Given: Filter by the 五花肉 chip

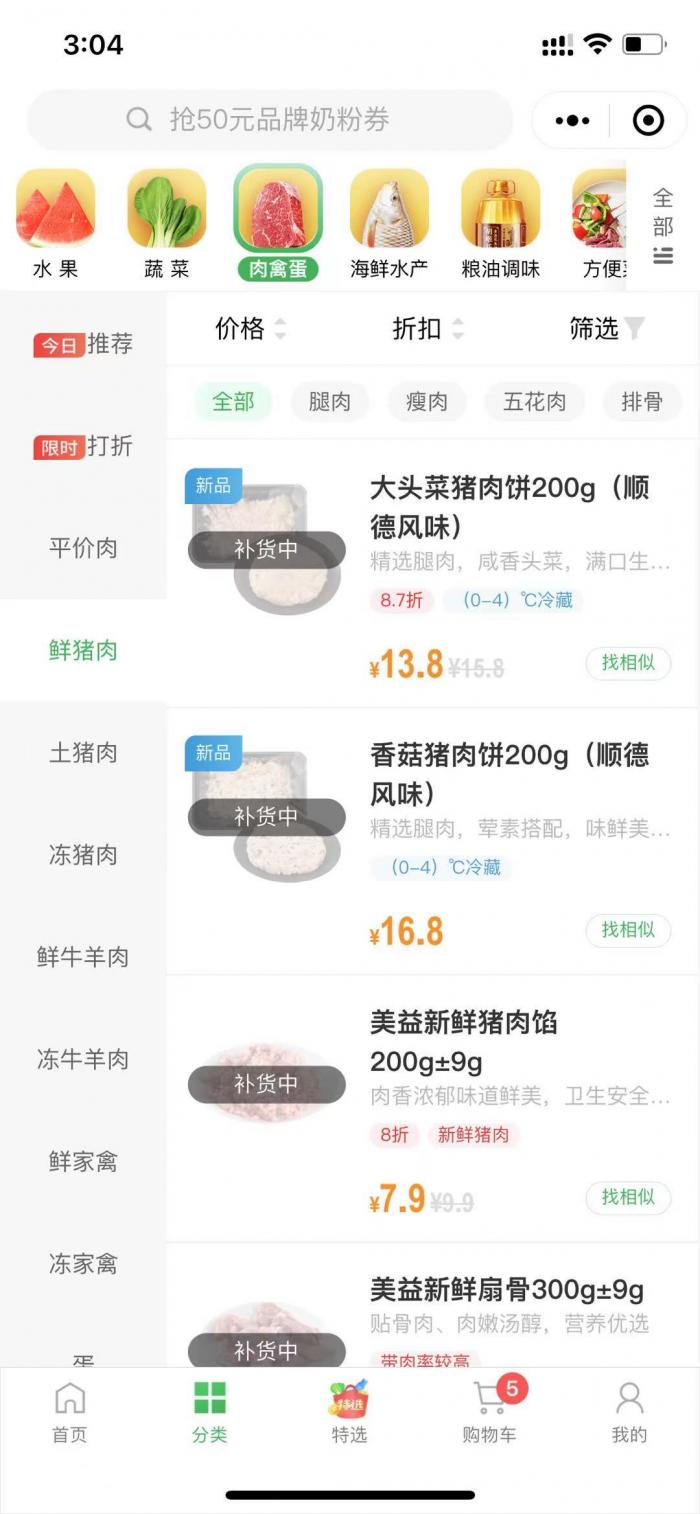Looking at the screenshot, I should pos(534,402).
